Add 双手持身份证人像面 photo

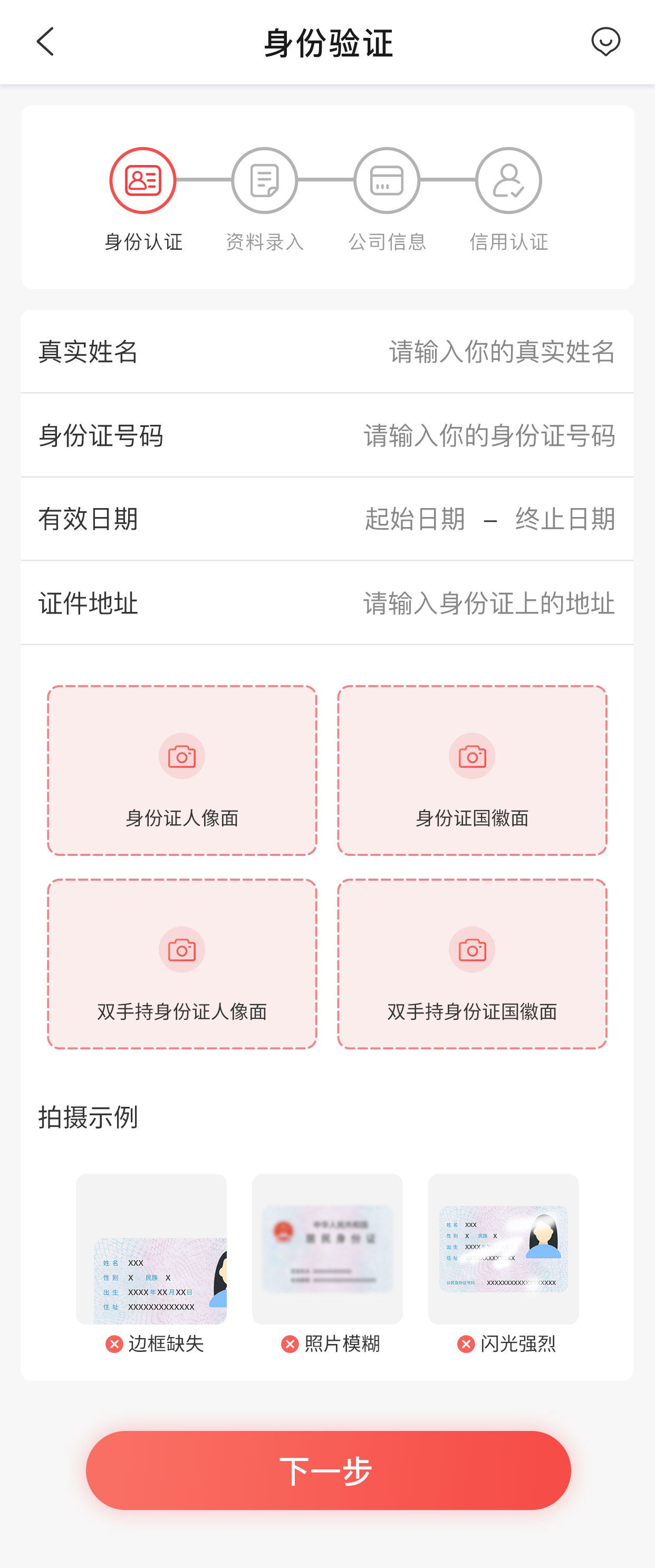pyautogui.click(x=181, y=963)
